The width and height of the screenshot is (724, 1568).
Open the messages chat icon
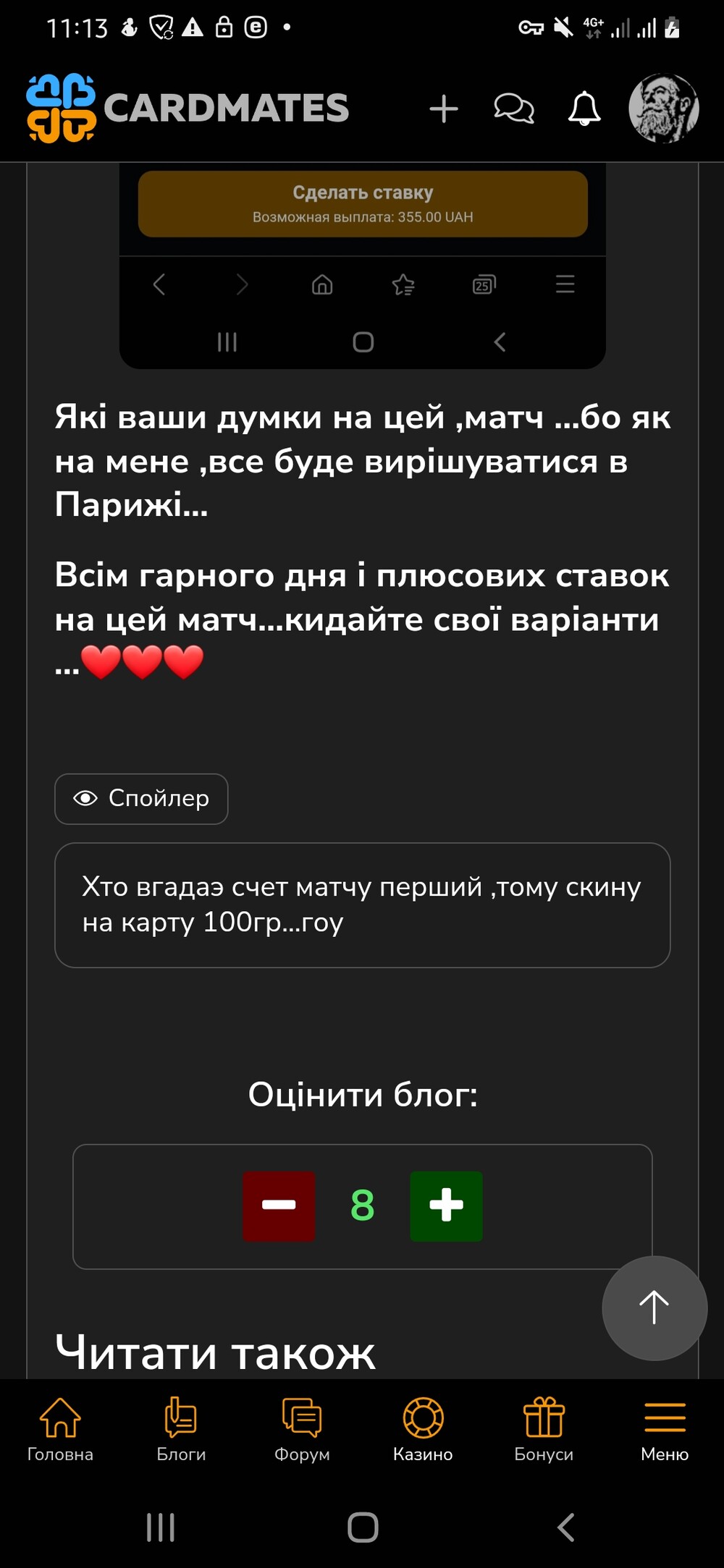click(514, 109)
